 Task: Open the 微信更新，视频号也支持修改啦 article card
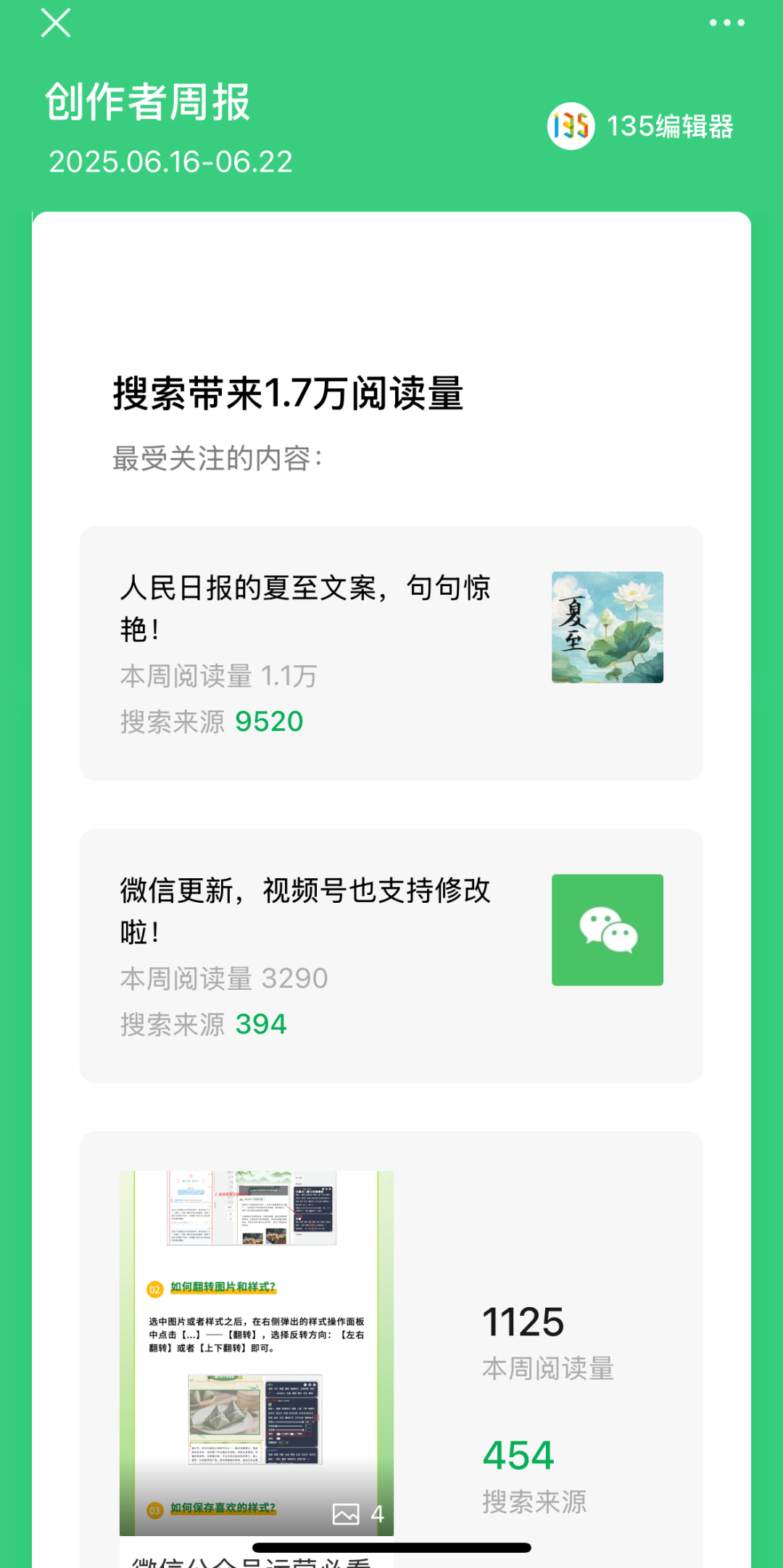pos(391,955)
